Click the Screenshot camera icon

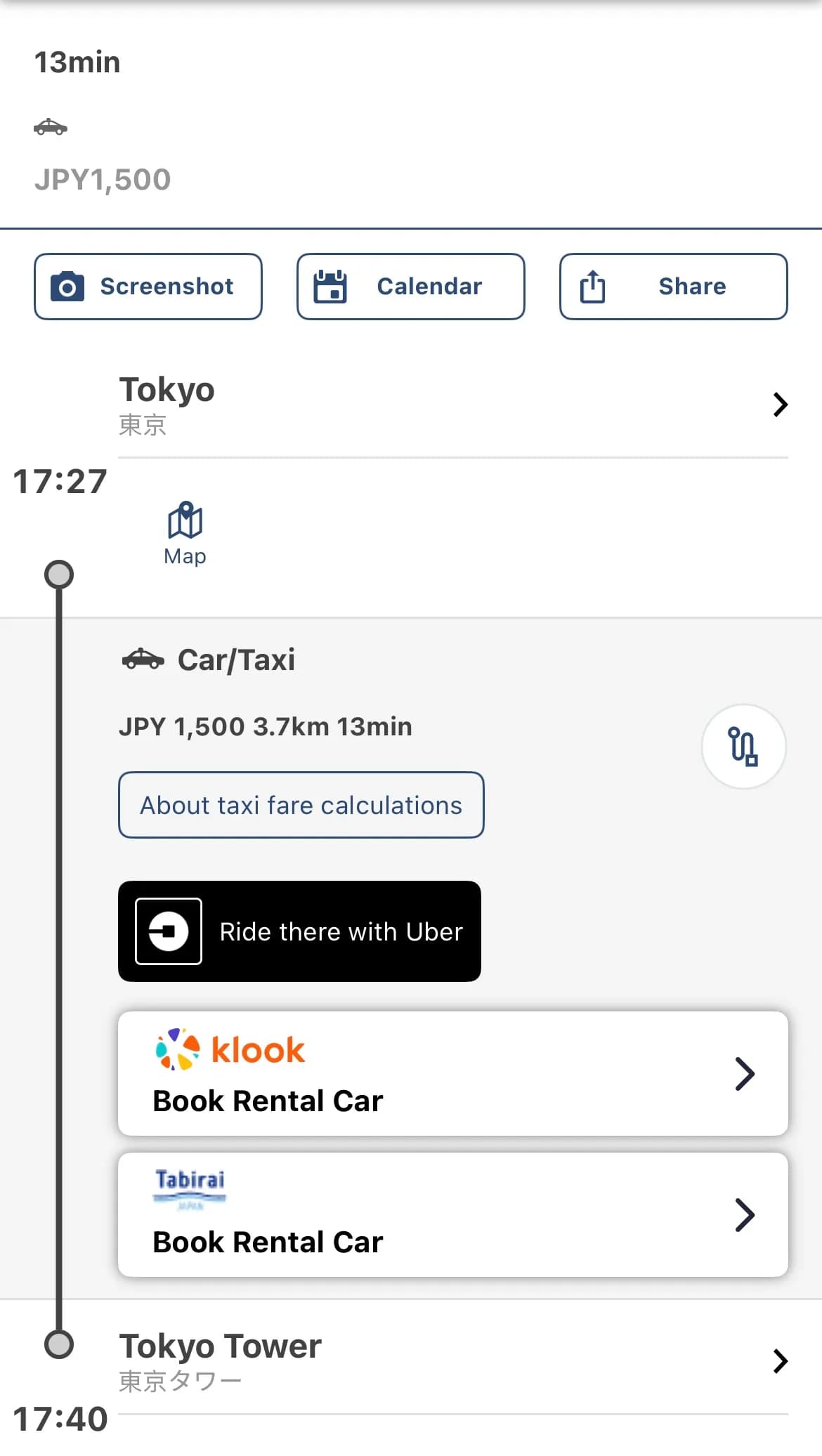click(67, 286)
